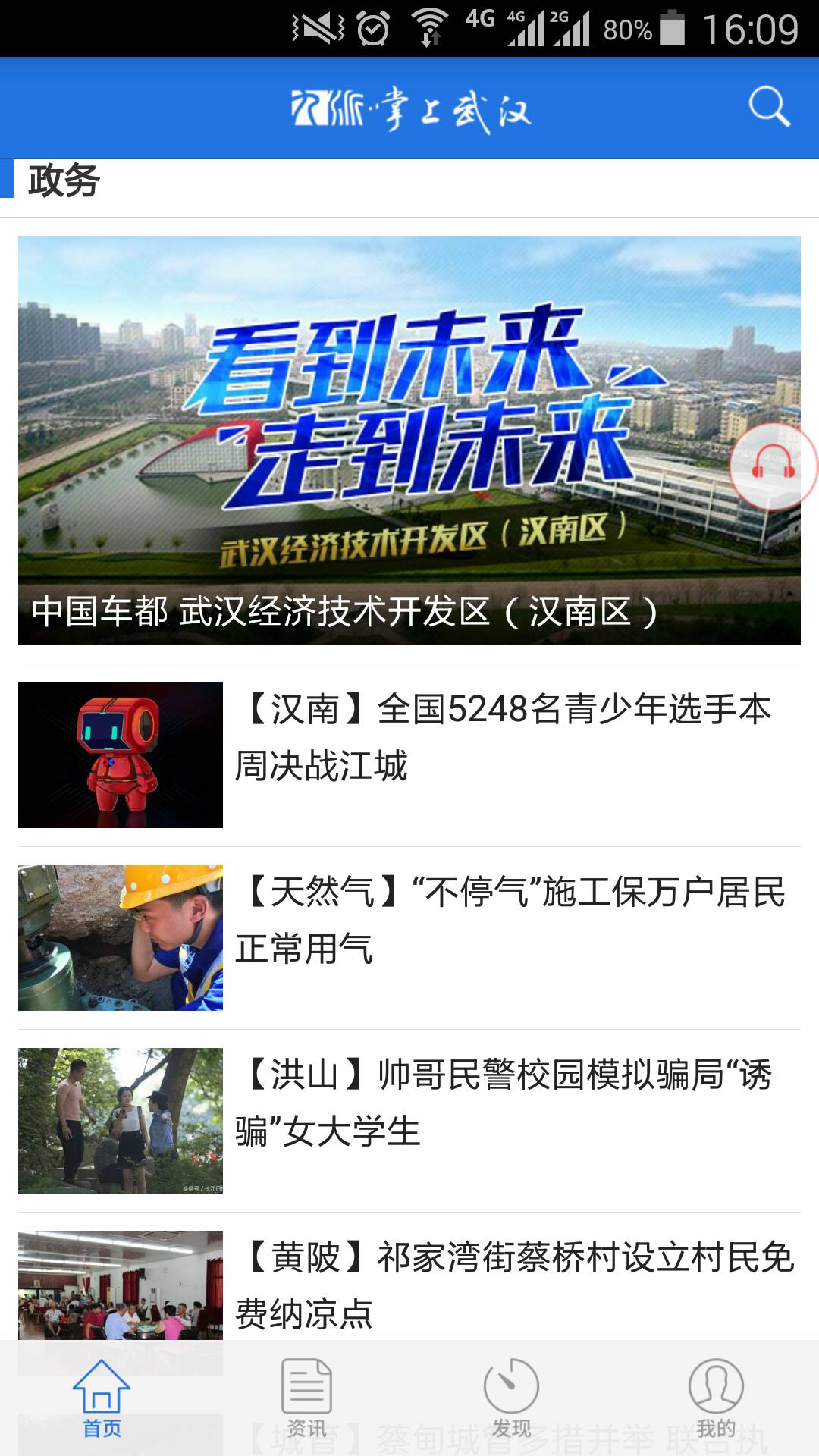Open the 我的 tab
819x1456 pixels.
716,1399
